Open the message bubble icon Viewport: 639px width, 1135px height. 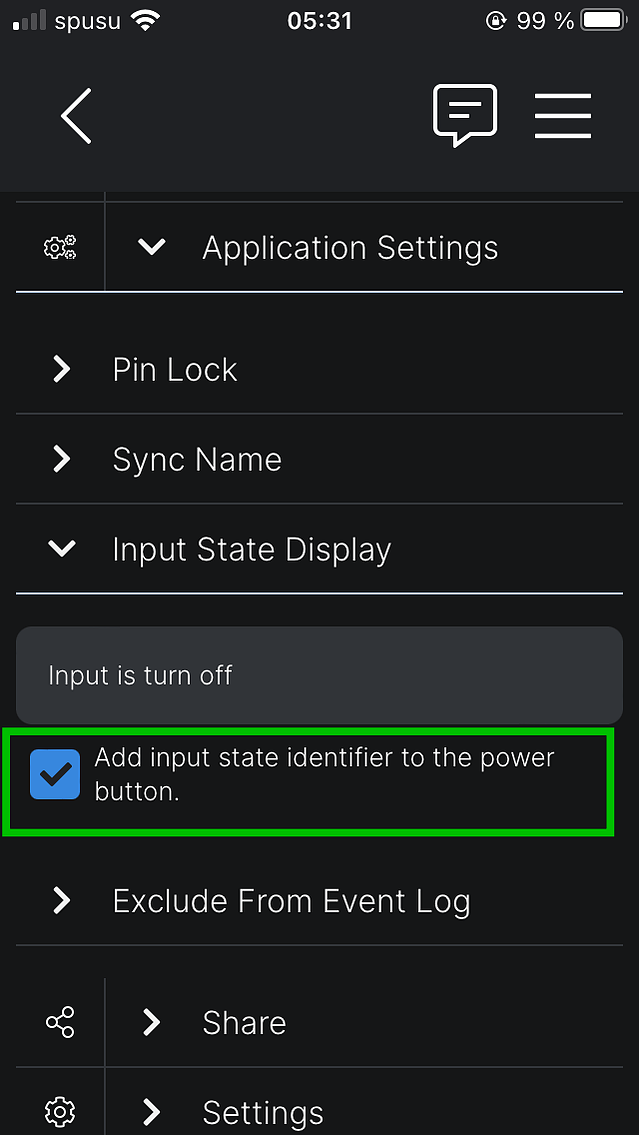point(465,115)
